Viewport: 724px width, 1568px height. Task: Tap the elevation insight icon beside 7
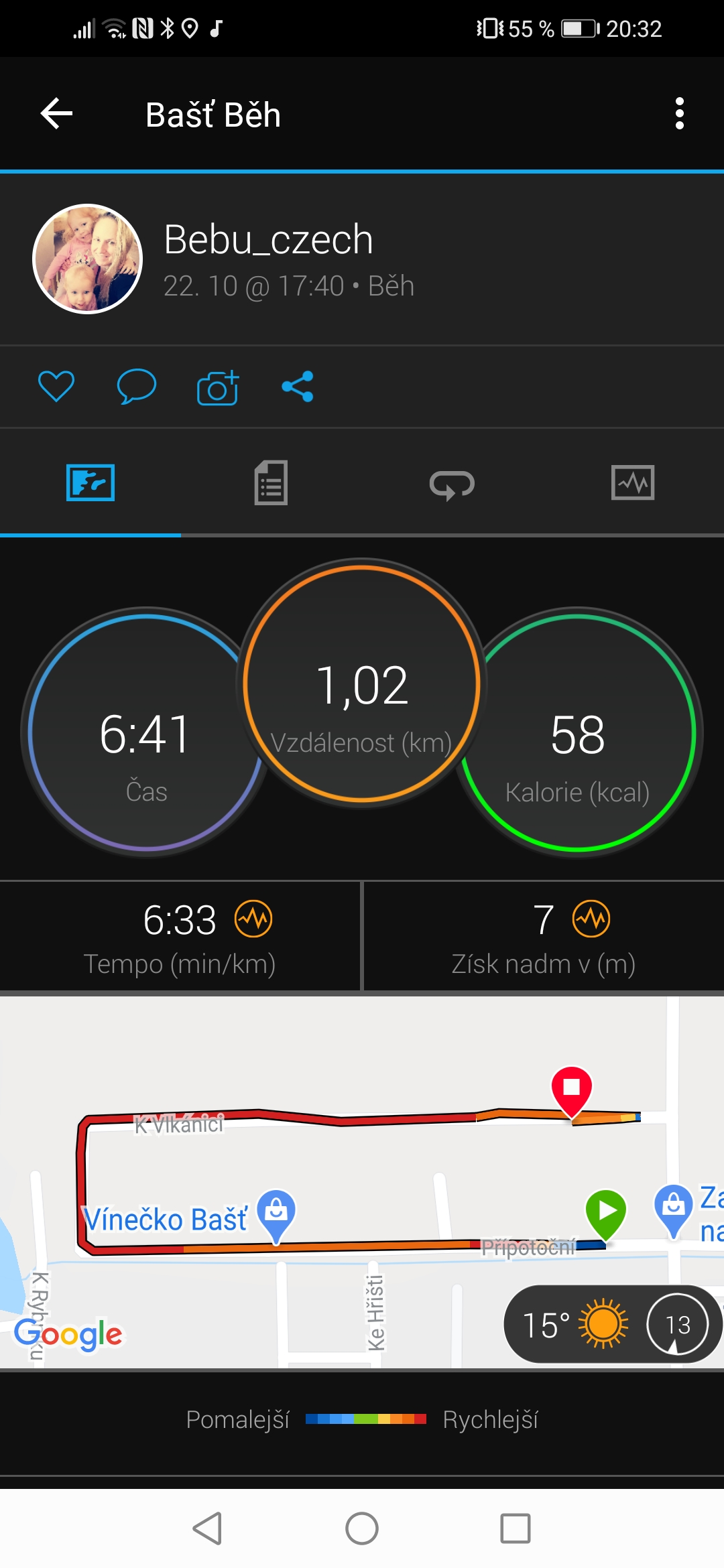point(591,919)
